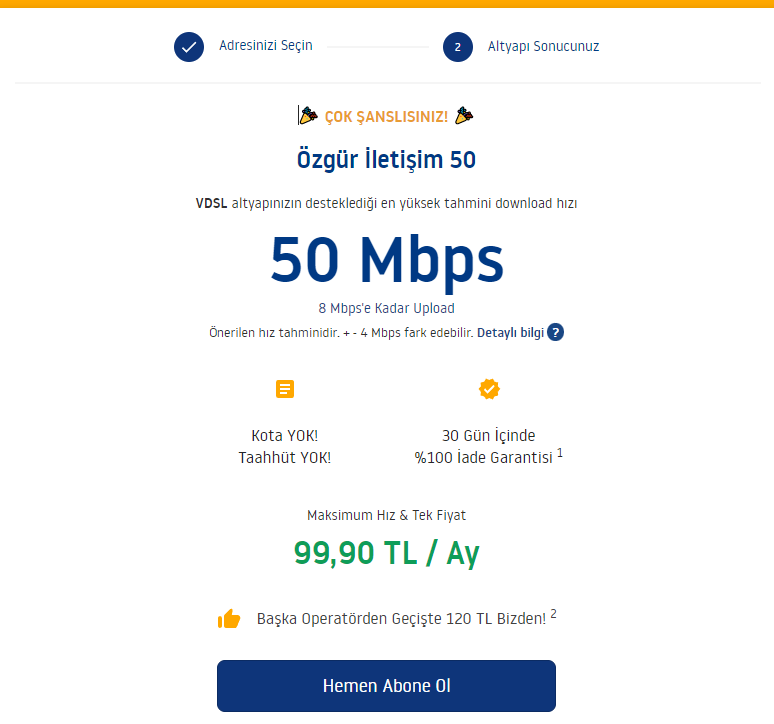Open the question mark help icon

pyautogui.click(x=556, y=332)
